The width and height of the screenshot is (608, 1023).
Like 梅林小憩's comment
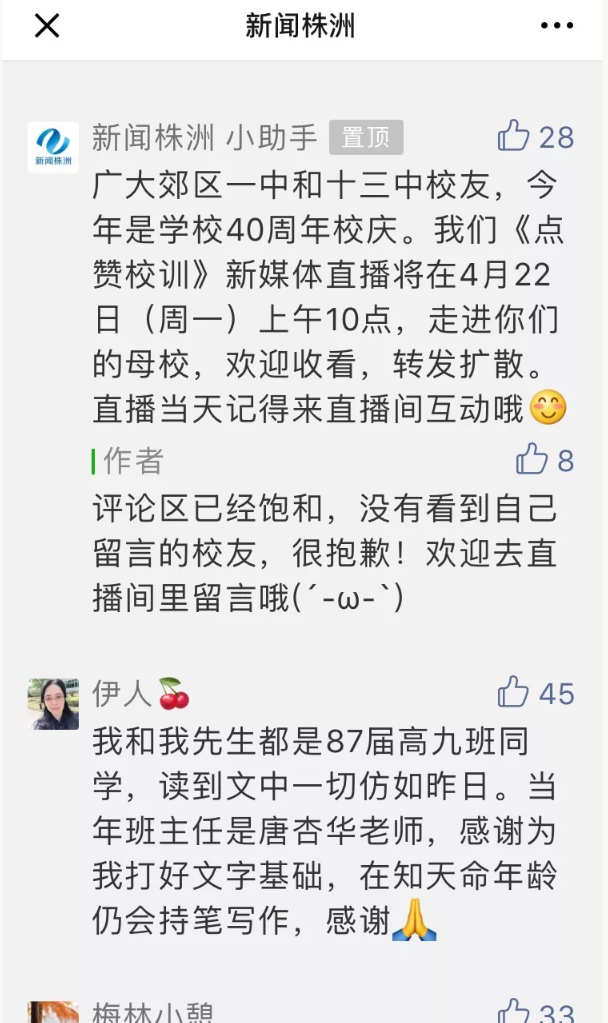coord(514,1010)
